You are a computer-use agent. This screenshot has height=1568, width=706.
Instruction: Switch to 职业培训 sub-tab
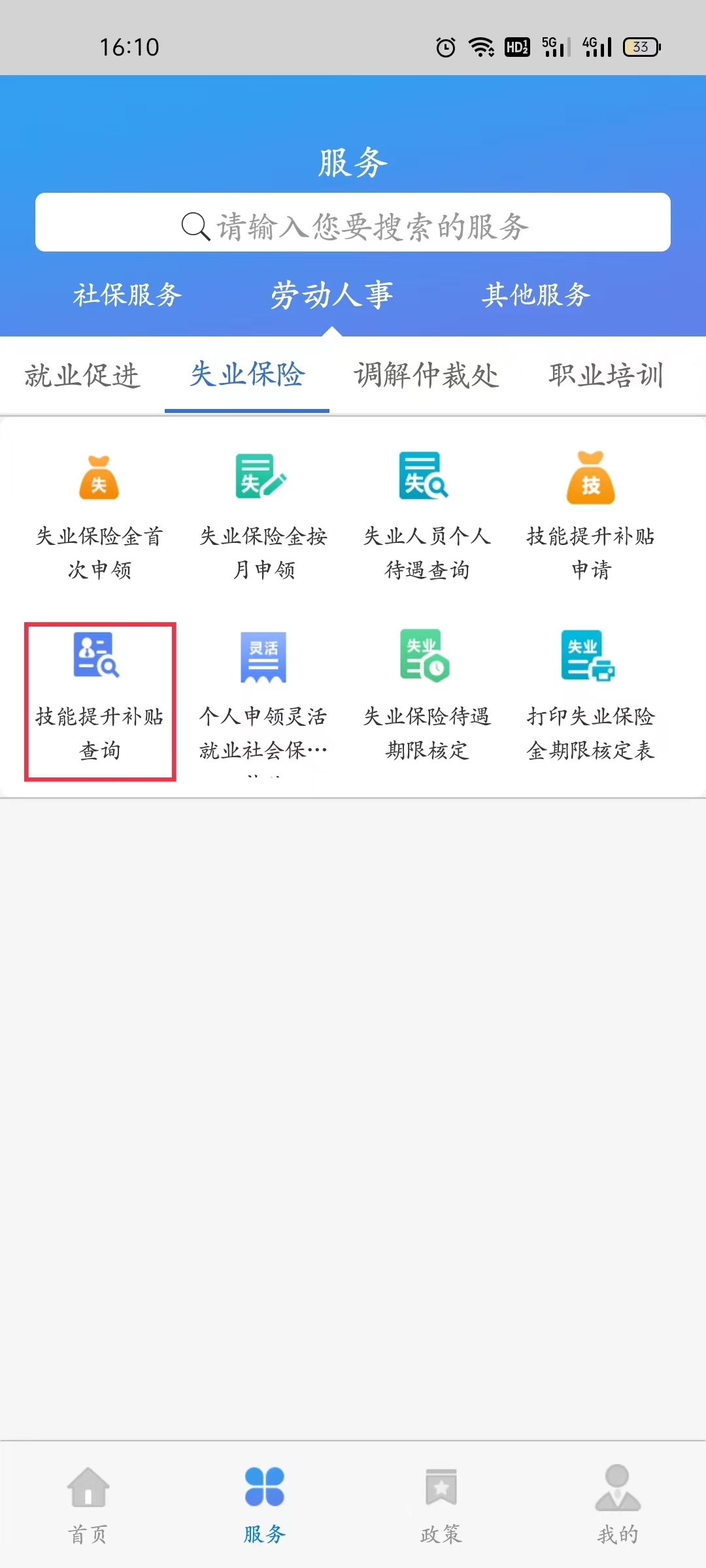(606, 376)
